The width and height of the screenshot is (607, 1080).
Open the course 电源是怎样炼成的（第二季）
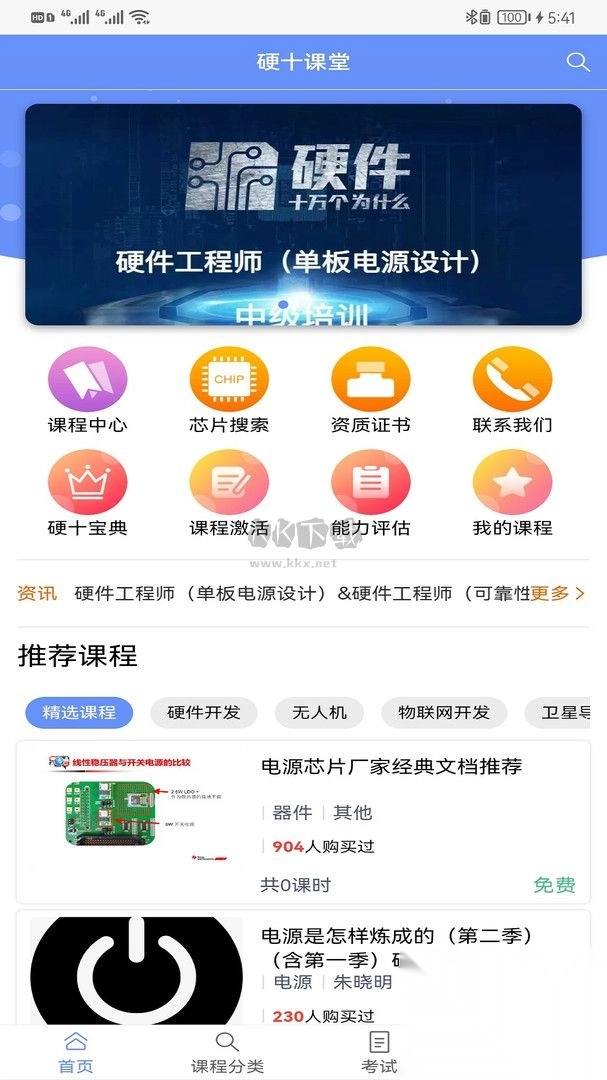tap(303, 967)
